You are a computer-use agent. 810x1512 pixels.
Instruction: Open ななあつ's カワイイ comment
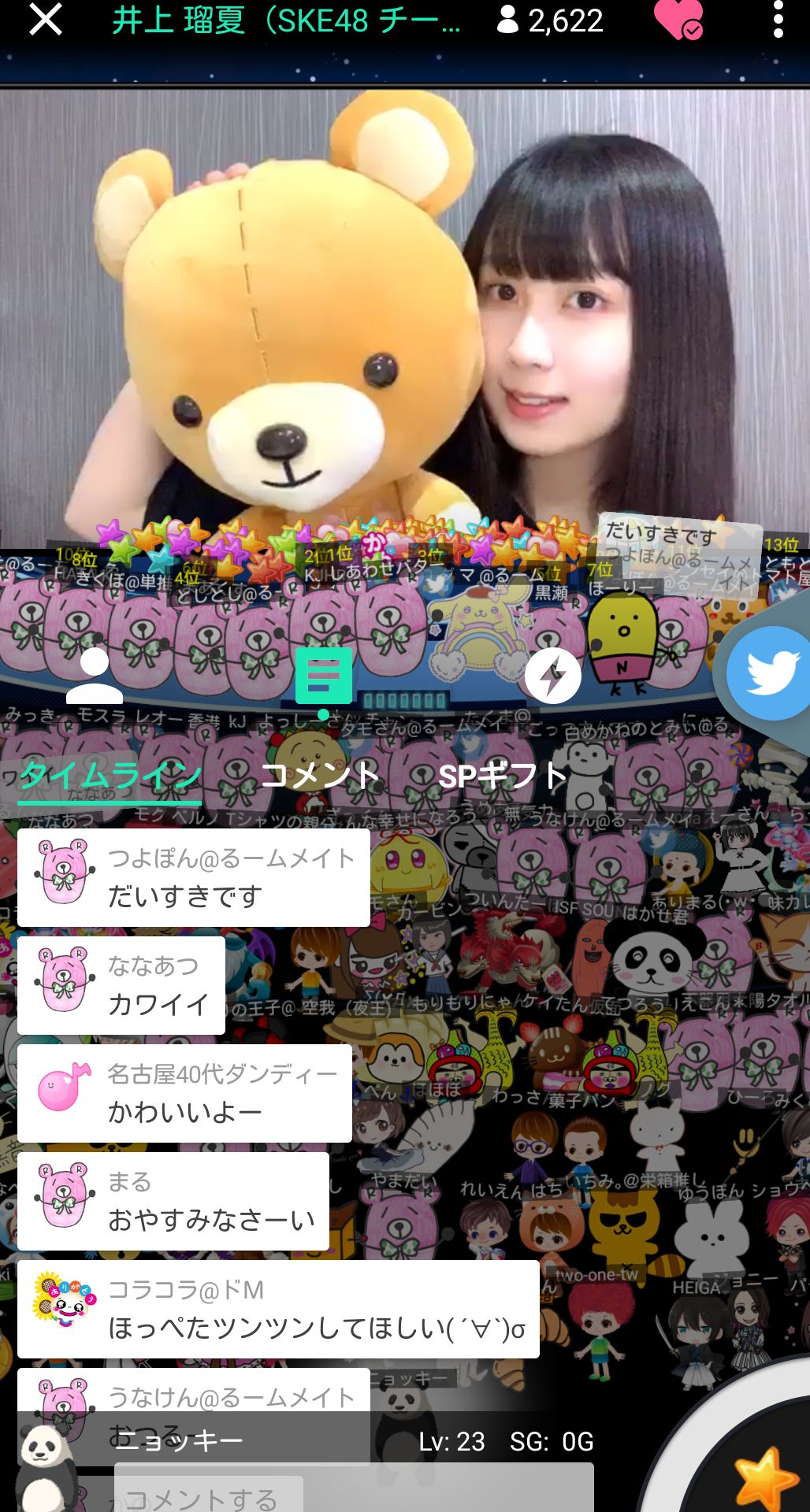click(121, 985)
